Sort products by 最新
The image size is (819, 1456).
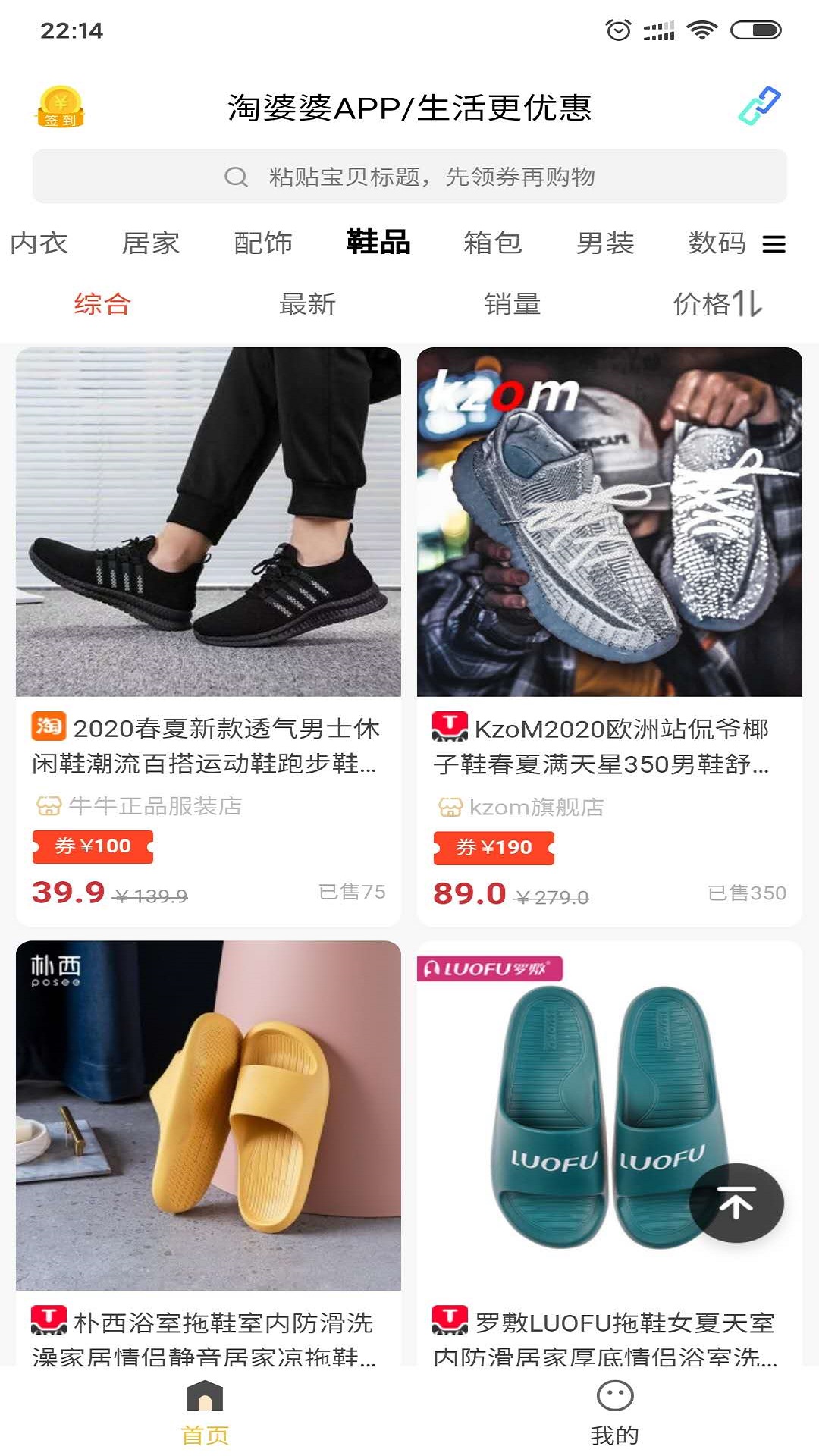click(307, 304)
